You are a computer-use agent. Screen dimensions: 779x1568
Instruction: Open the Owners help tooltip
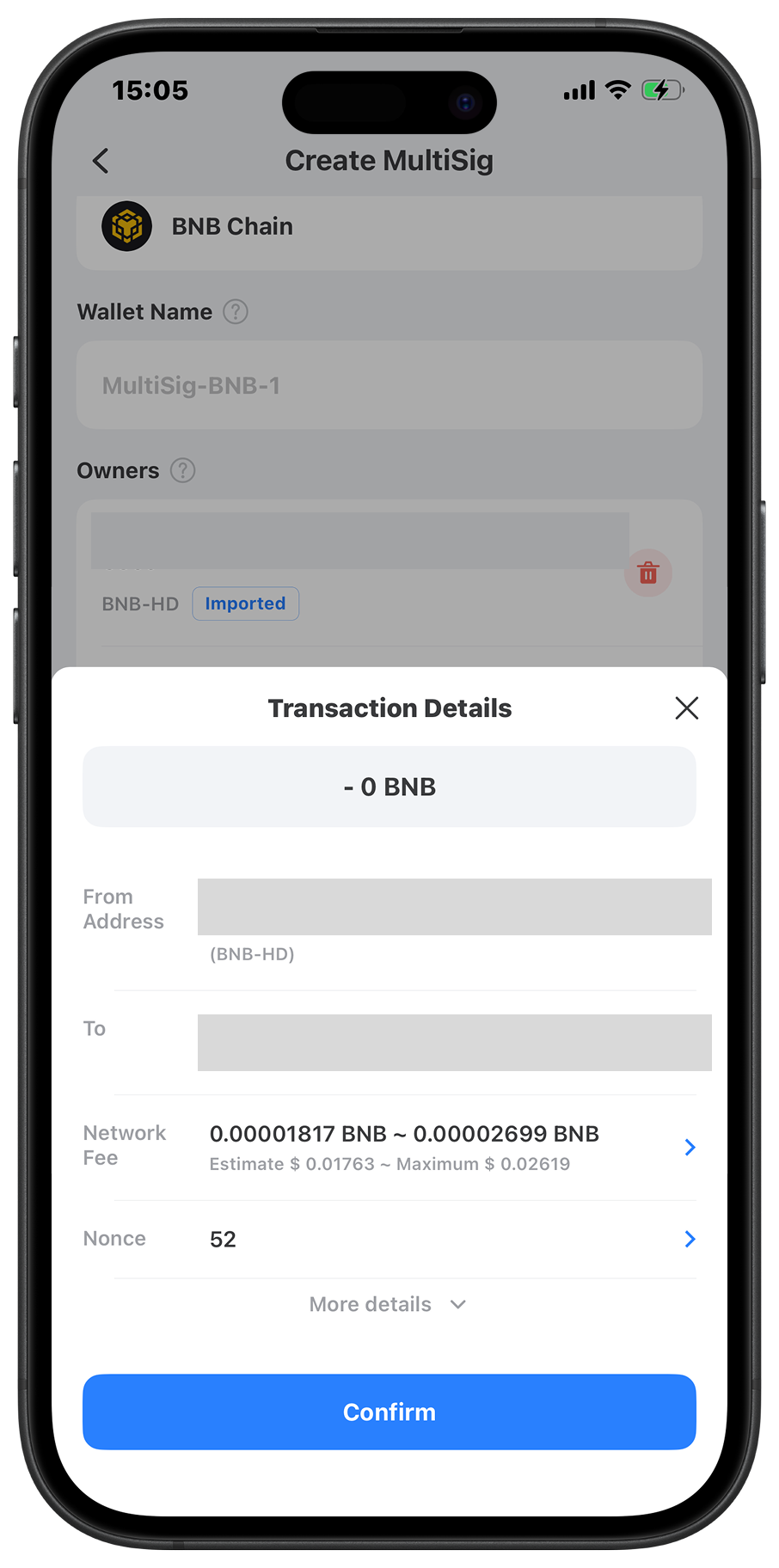point(182,470)
